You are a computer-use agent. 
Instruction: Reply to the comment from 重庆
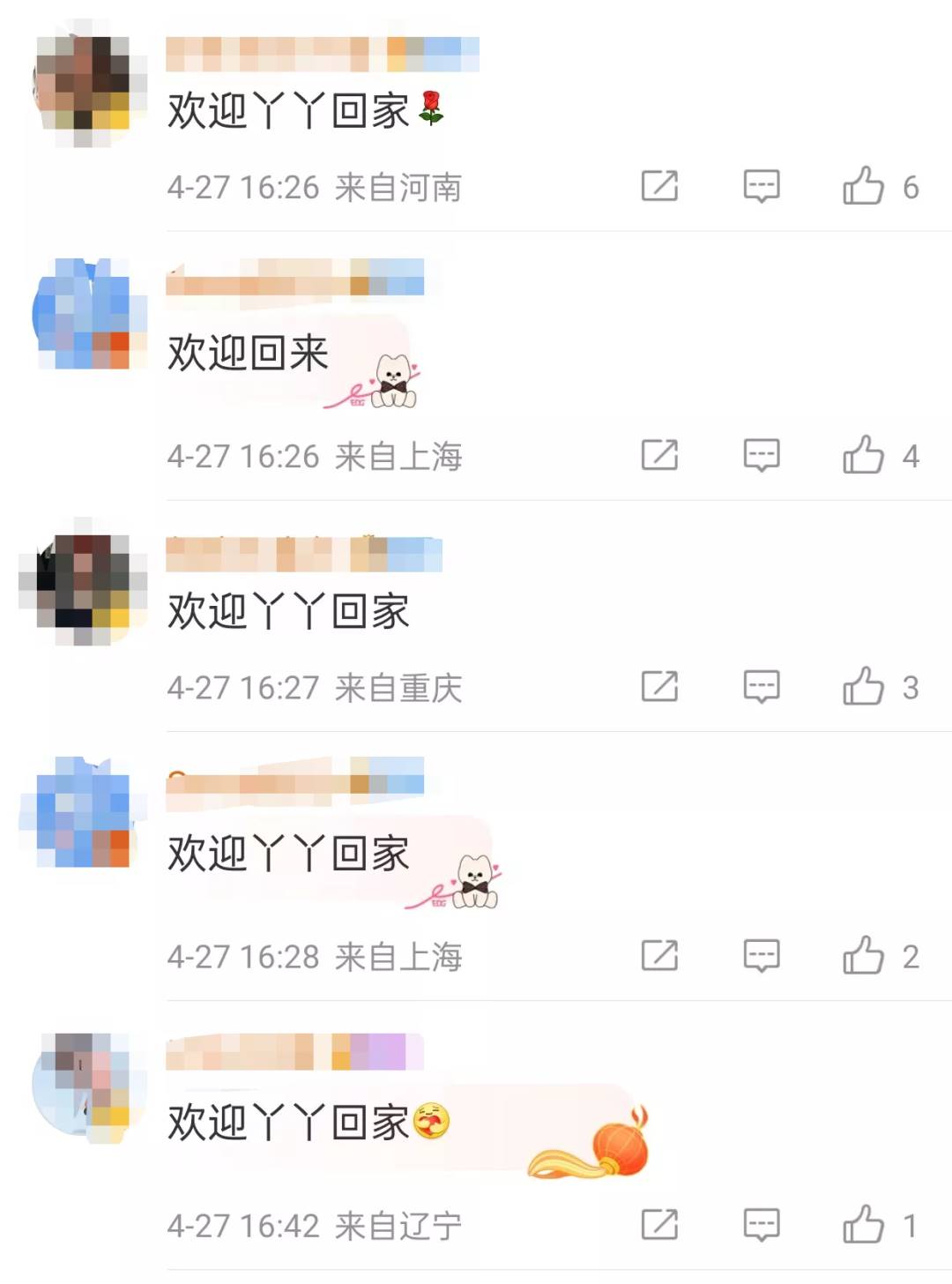click(762, 686)
